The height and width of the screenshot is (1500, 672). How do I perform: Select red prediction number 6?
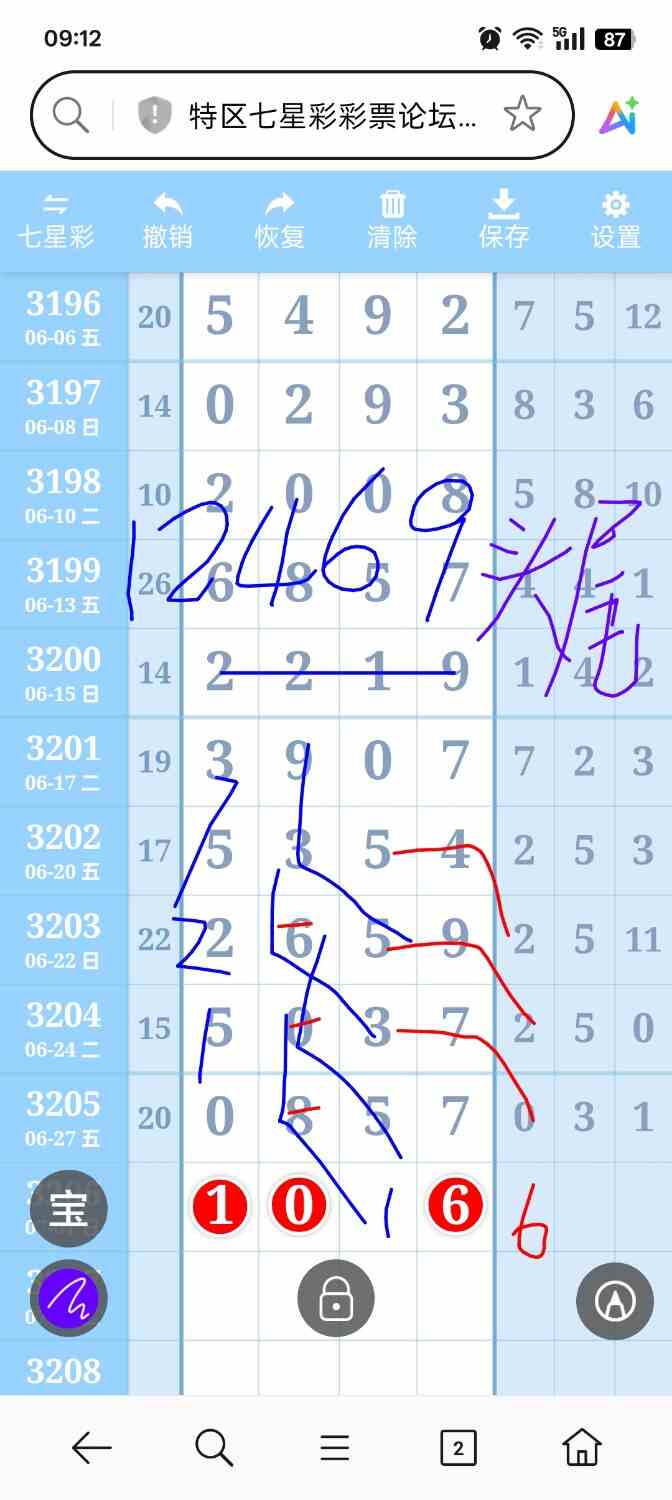pos(456,1207)
